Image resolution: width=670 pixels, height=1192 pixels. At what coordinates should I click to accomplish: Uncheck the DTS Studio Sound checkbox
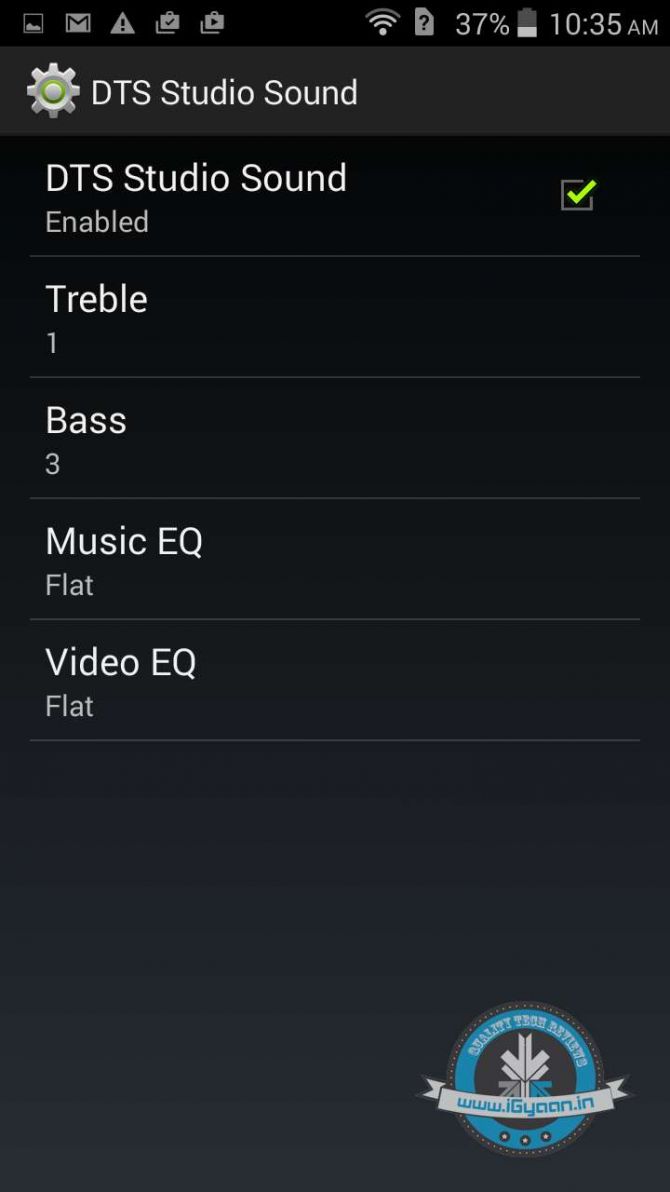coord(577,195)
